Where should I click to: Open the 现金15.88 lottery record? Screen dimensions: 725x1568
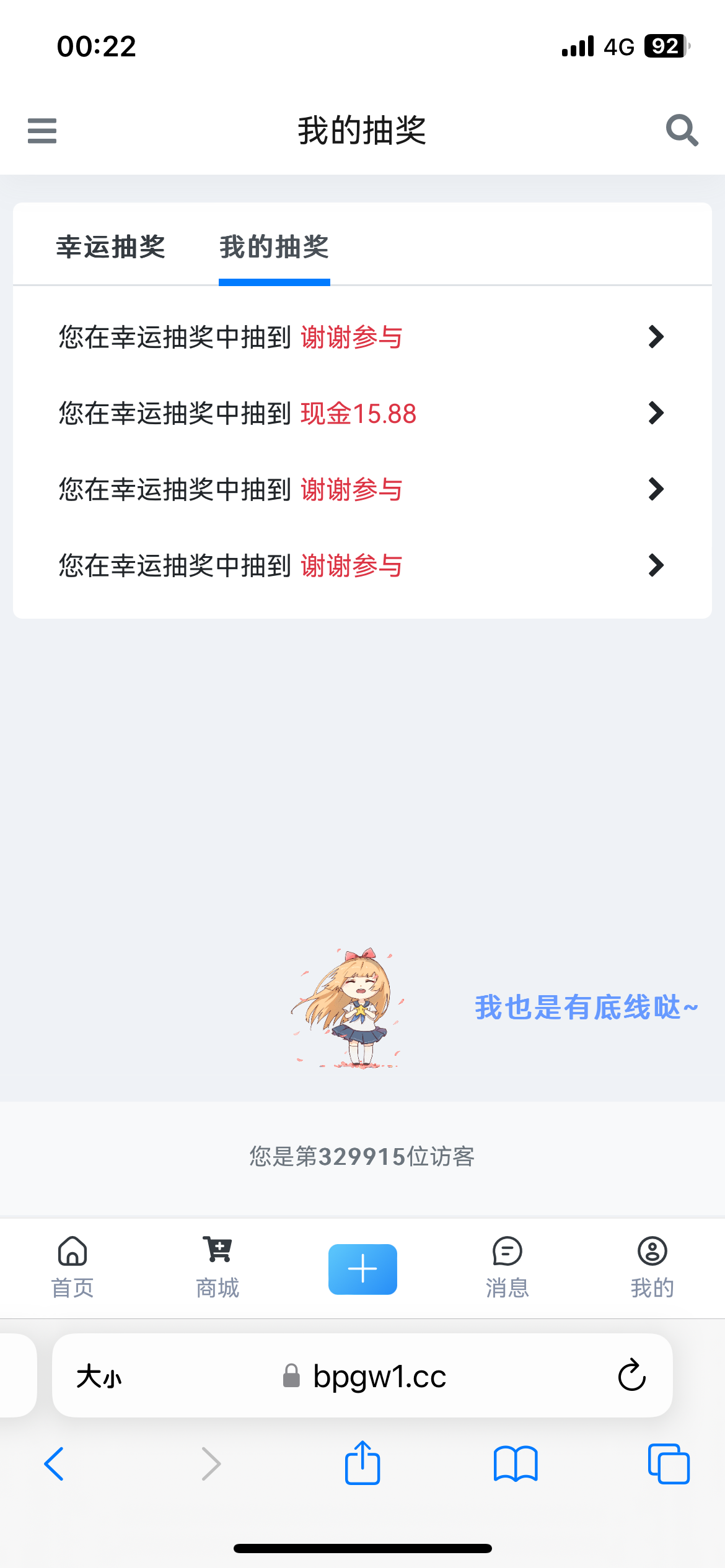point(362,413)
